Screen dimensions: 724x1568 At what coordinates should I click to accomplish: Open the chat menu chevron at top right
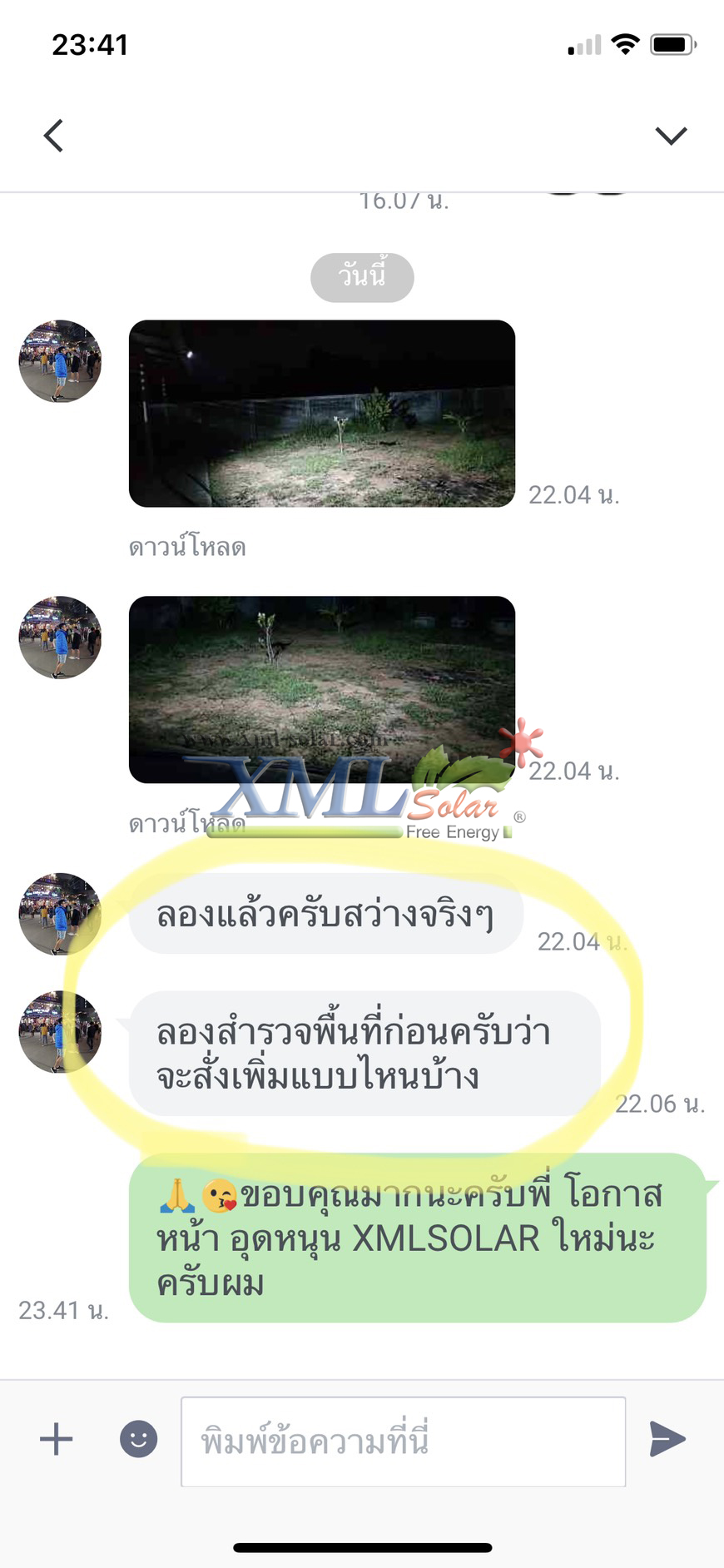(671, 136)
